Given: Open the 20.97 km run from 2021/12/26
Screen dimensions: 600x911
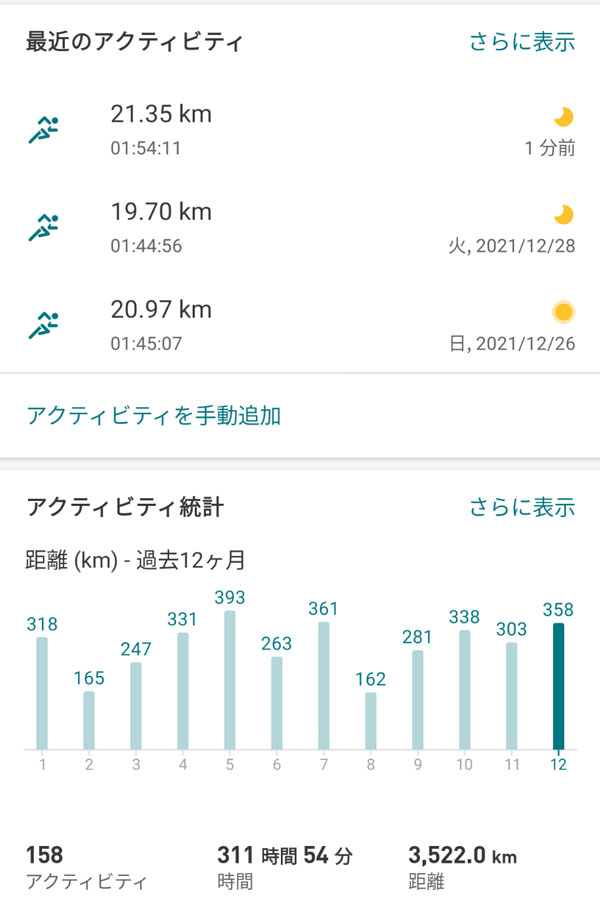Looking at the screenshot, I should point(300,325).
